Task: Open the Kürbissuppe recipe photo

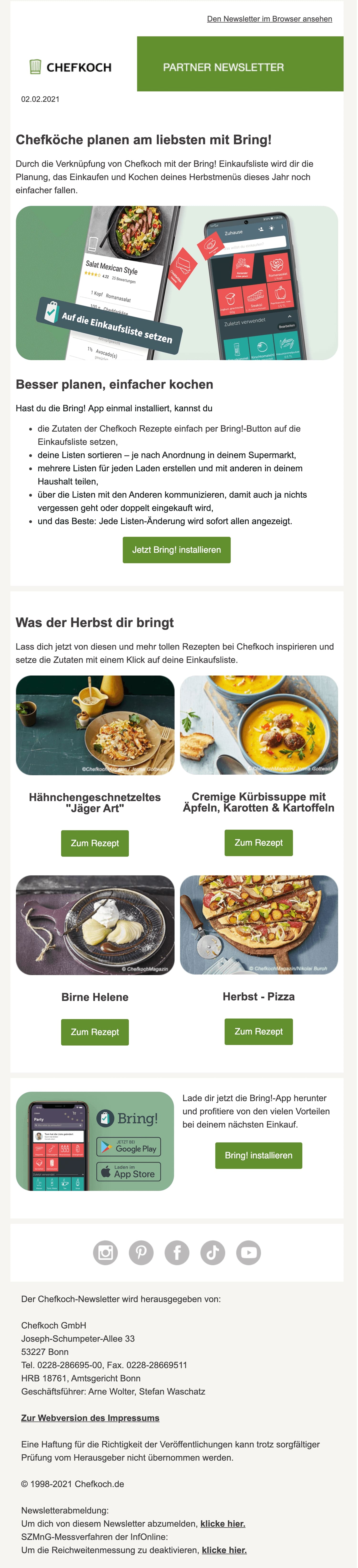Action: point(259,726)
